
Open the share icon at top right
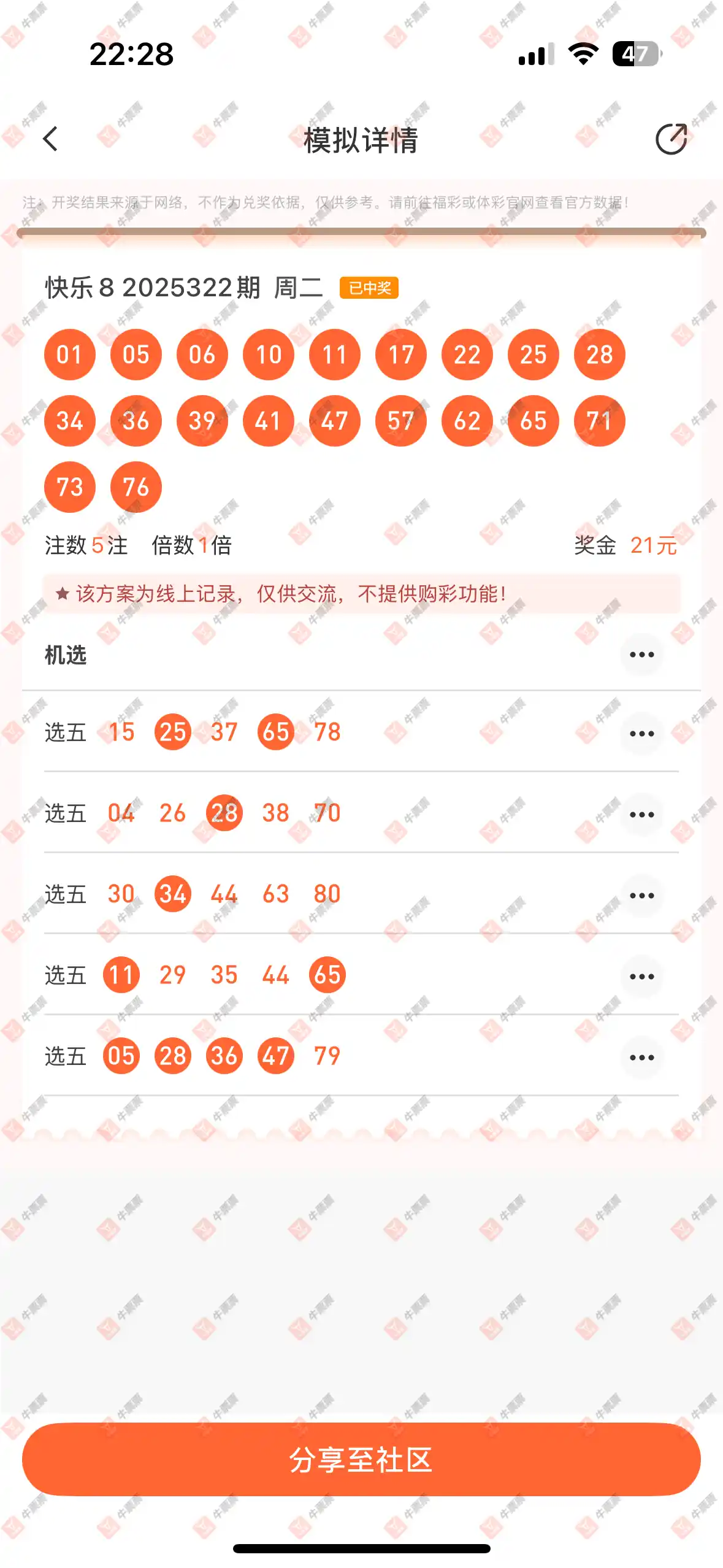coord(671,139)
